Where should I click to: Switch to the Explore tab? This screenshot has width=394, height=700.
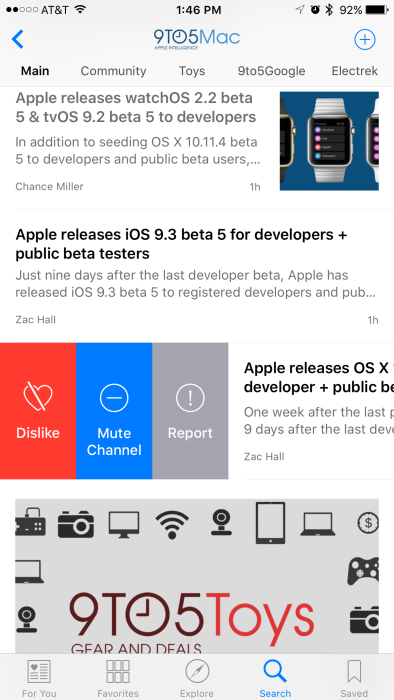[x=197, y=678]
